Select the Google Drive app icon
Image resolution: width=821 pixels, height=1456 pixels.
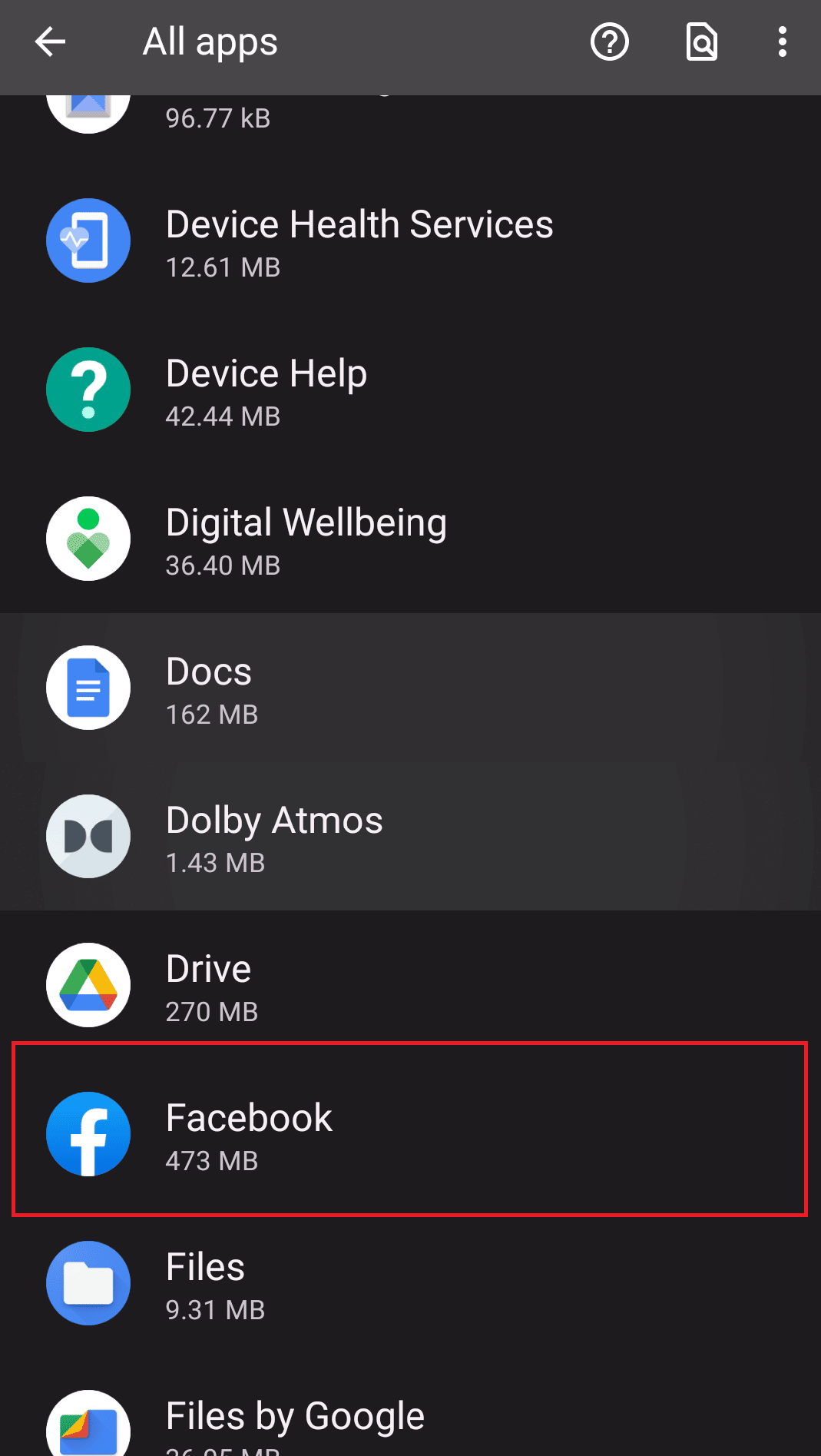88,986
